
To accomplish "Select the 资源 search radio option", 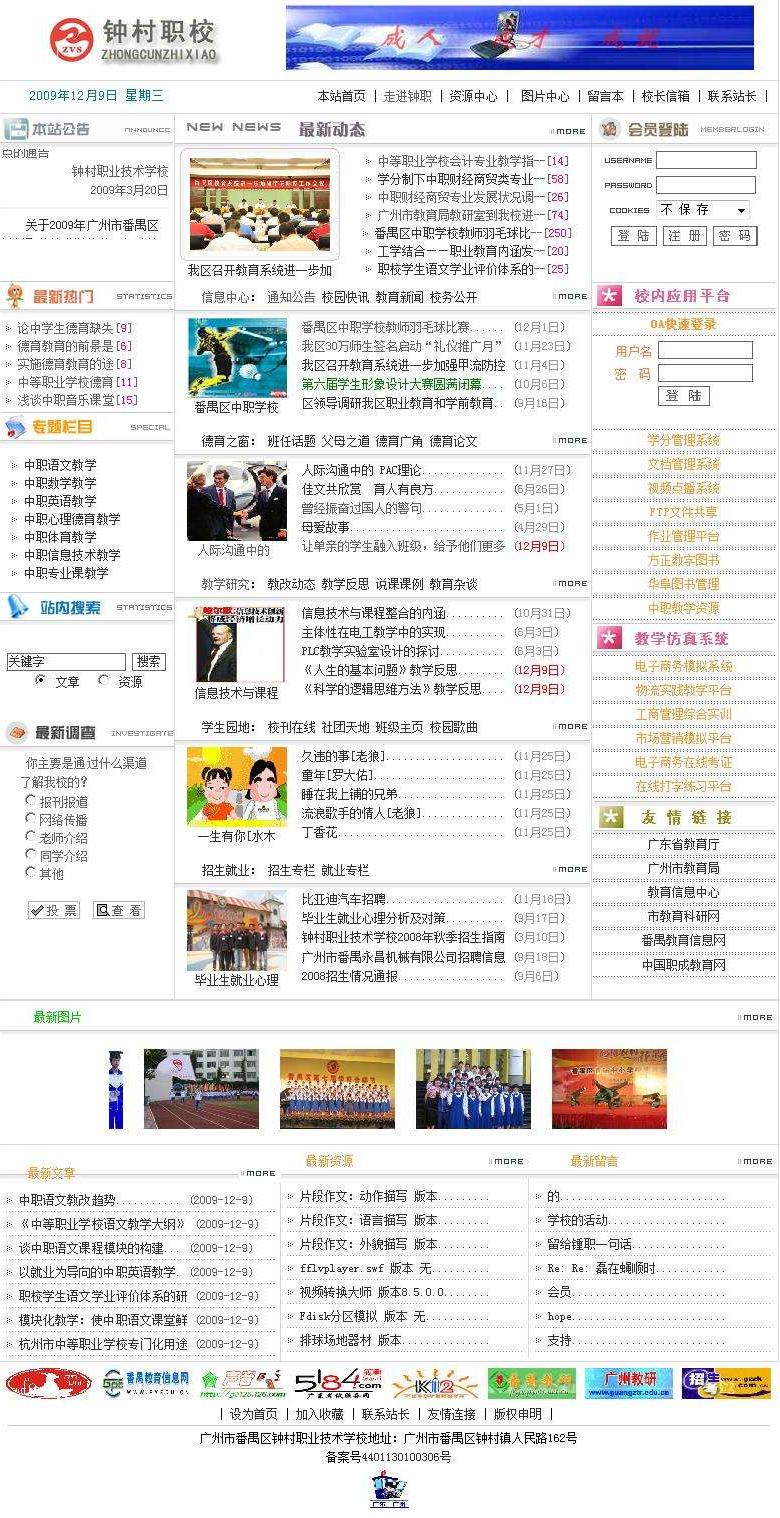I will click(x=104, y=681).
